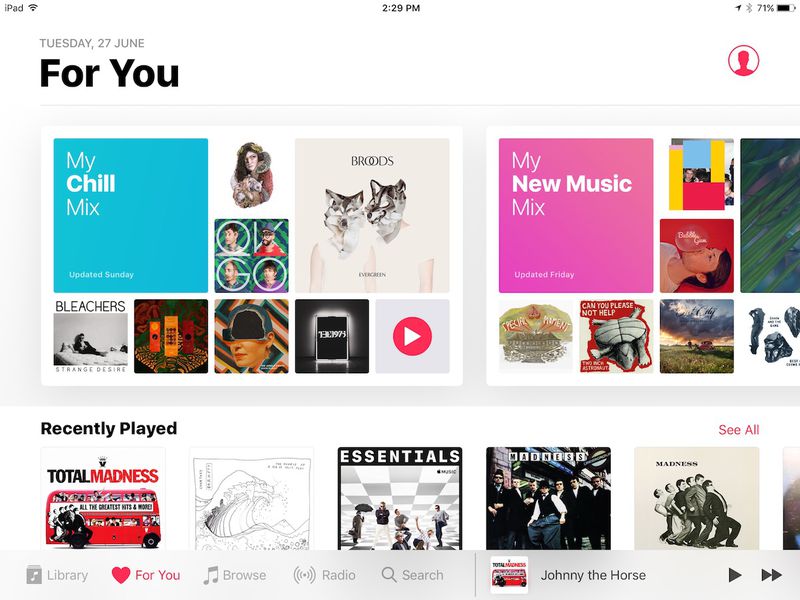This screenshot has height=600, width=800.
Task: See all recently played items
Action: (738, 430)
